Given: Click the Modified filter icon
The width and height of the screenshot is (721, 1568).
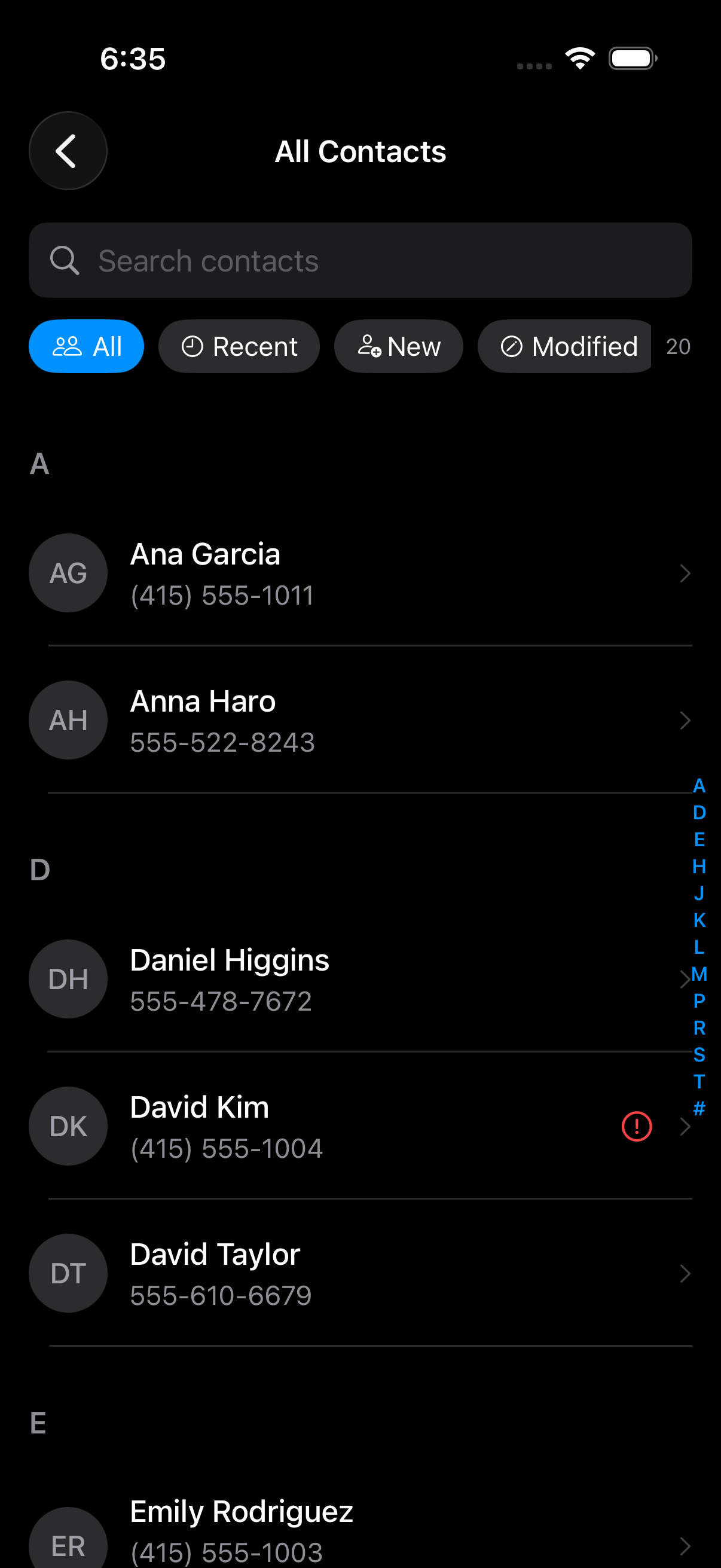Looking at the screenshot, I should [512, 346].
